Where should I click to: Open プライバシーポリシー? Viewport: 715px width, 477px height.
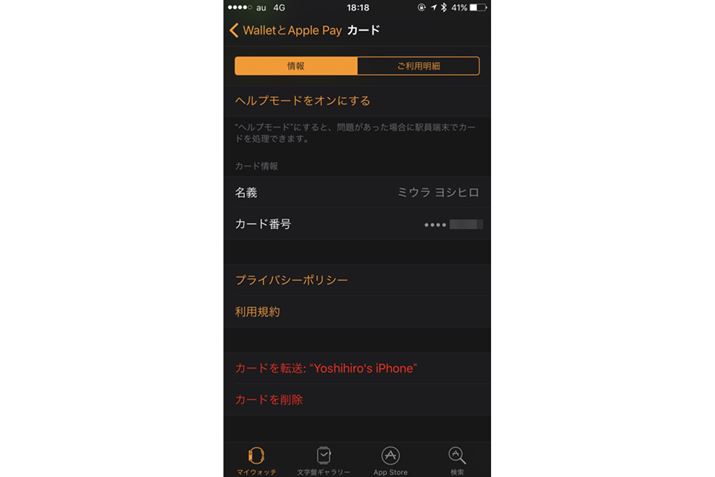coord(291,280)
